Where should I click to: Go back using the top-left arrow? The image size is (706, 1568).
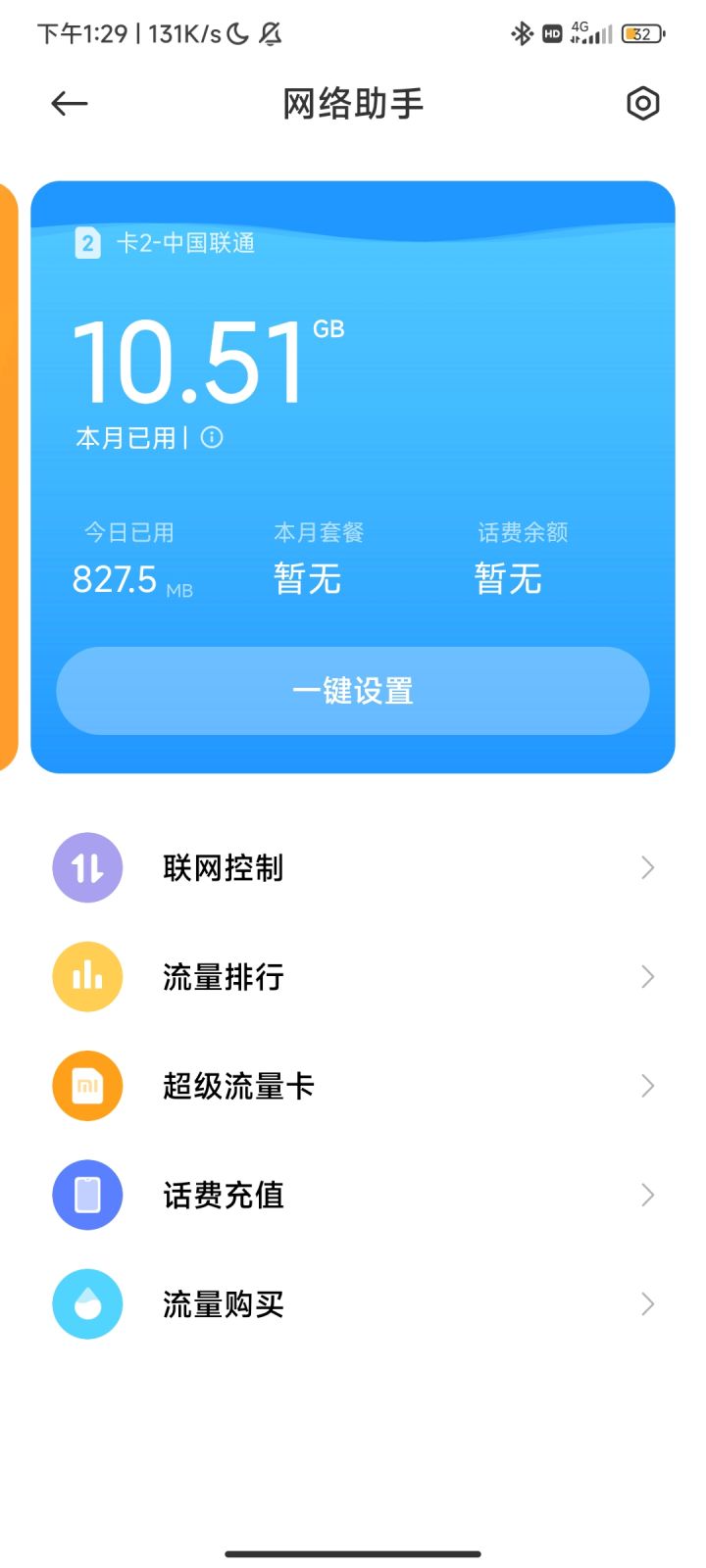point(70,103)
